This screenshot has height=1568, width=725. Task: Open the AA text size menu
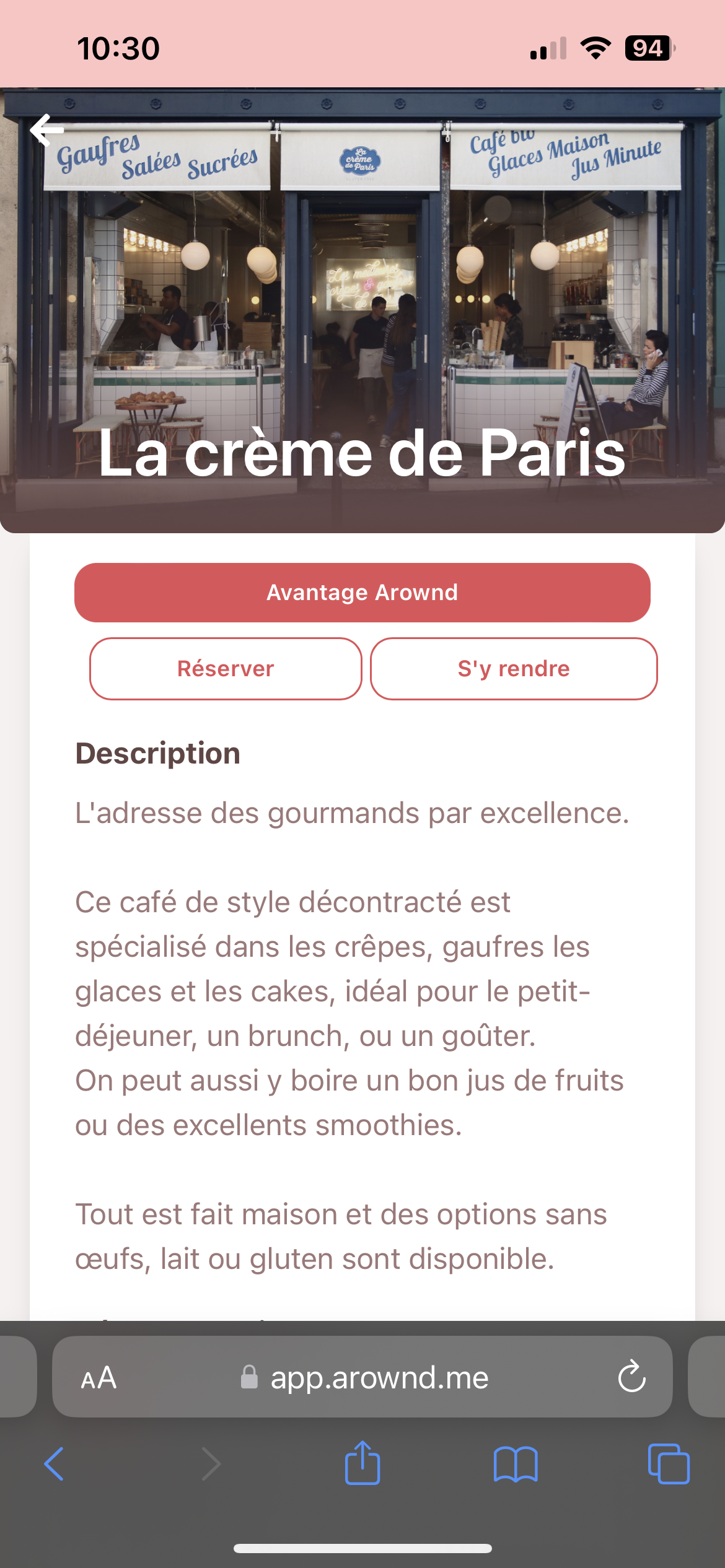click(99, 1378)
